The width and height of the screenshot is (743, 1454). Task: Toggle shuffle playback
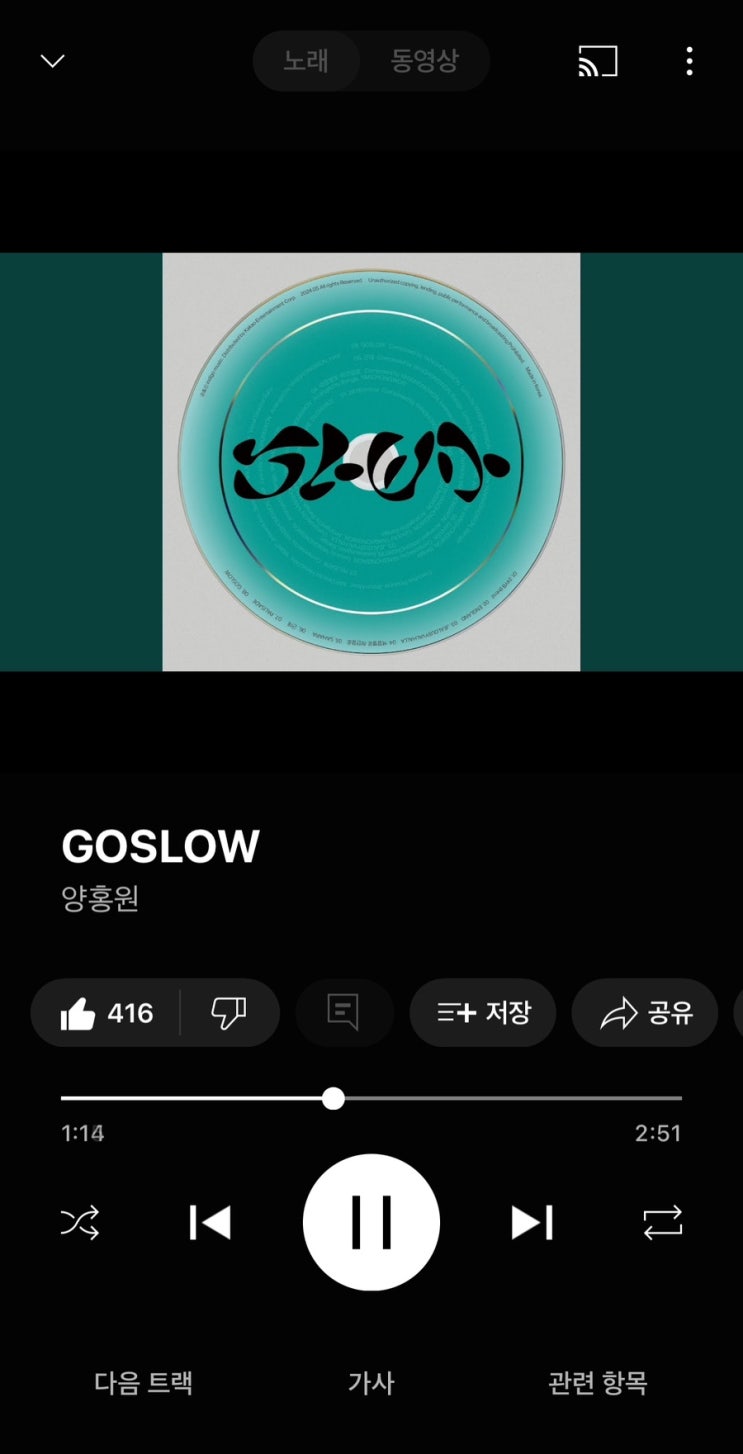pos(80,1222)
